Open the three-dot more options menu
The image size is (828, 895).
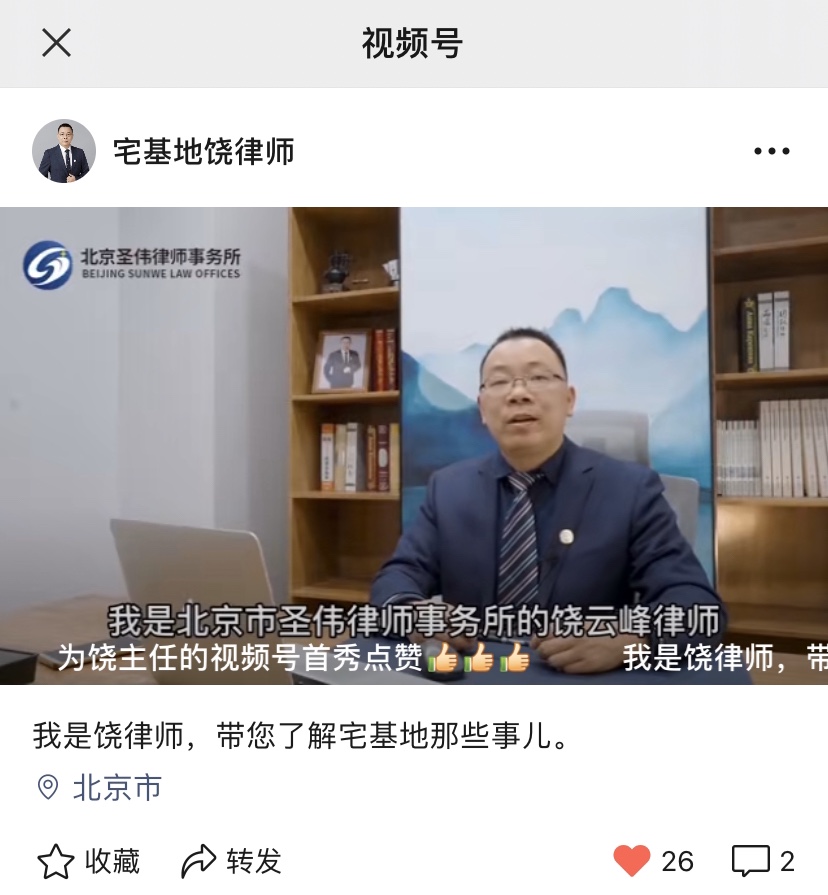pyautogui.click(x=771, y=151)
